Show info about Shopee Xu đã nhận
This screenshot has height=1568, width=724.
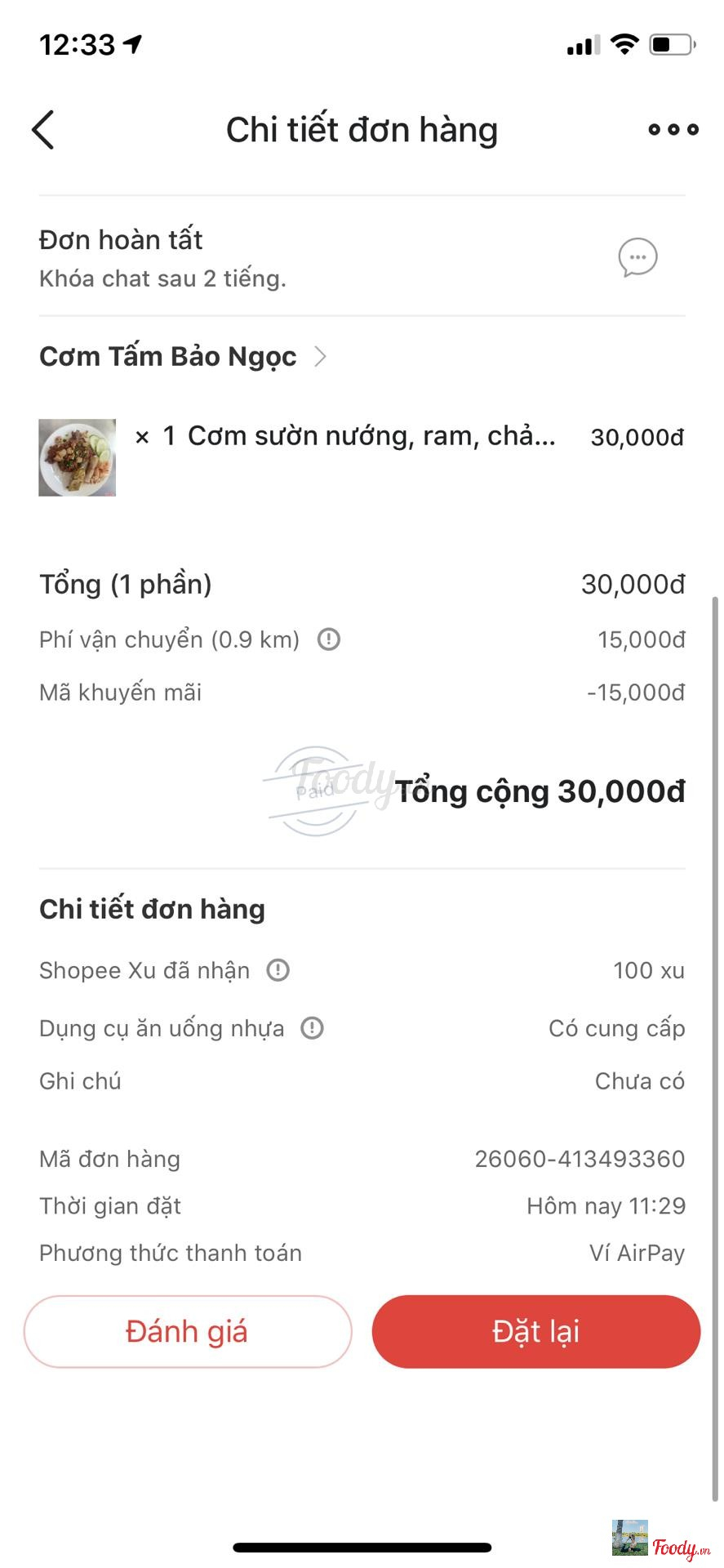(278, 970)
